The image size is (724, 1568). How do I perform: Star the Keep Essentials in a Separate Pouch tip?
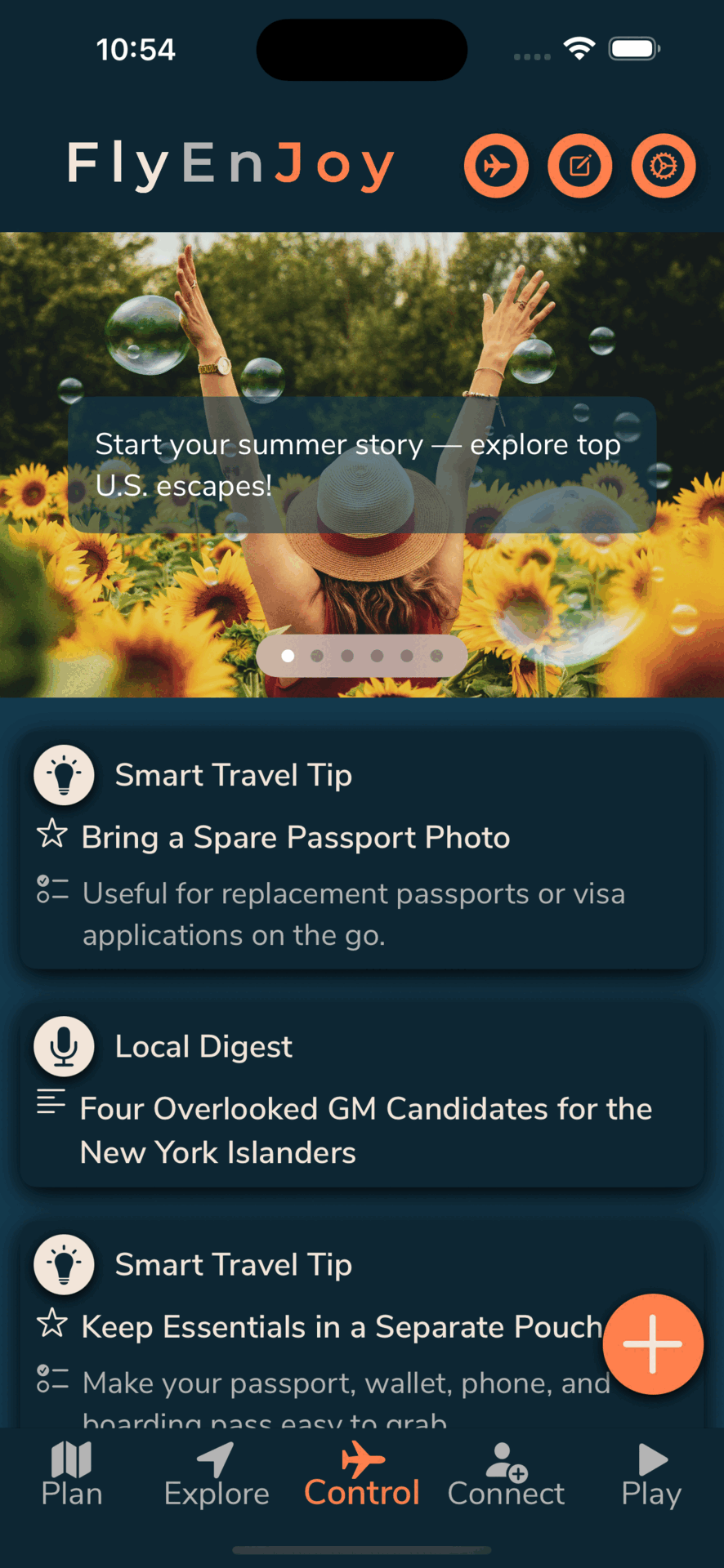coord(52,1324)
